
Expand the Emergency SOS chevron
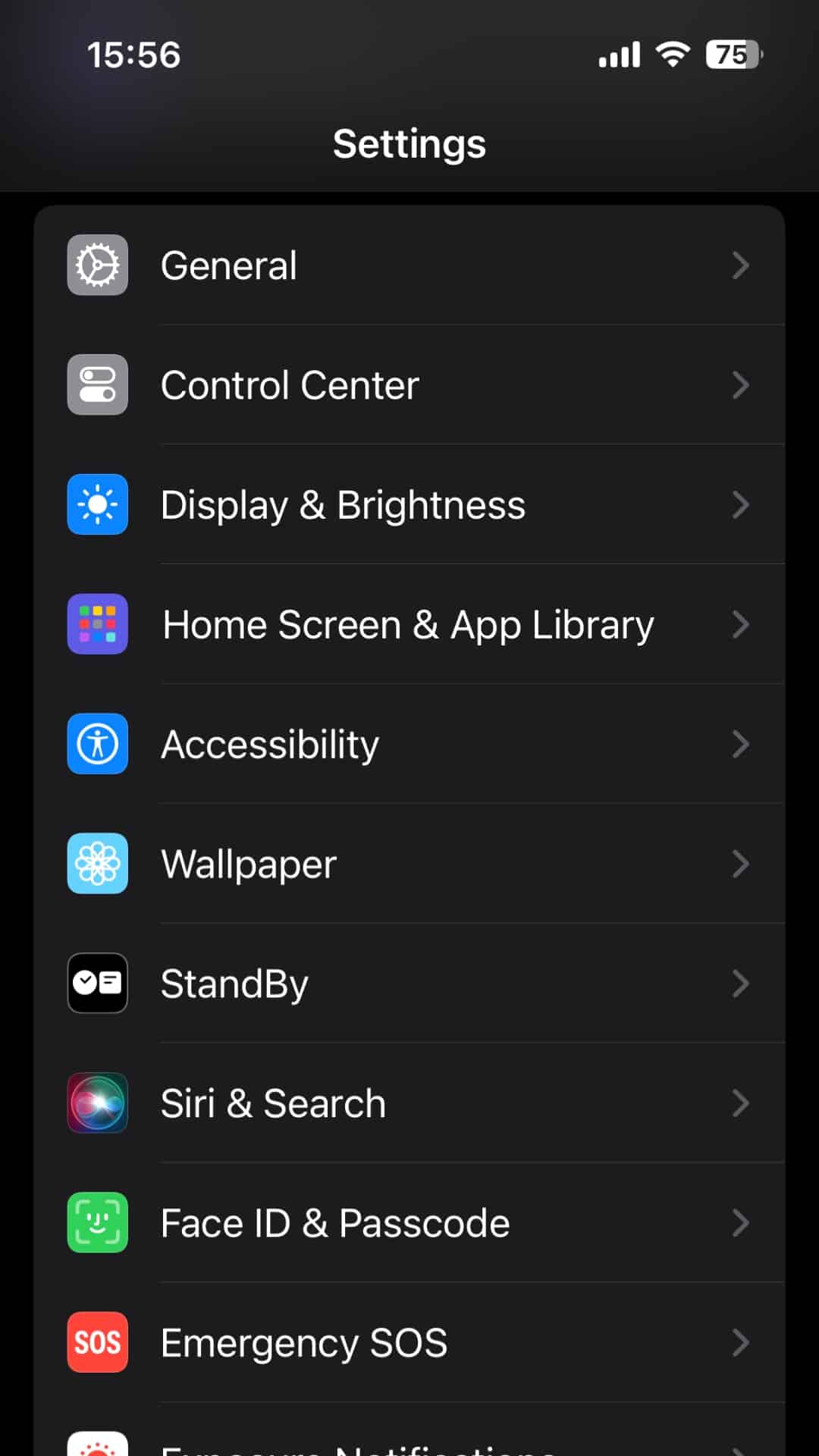(741, 1343)
